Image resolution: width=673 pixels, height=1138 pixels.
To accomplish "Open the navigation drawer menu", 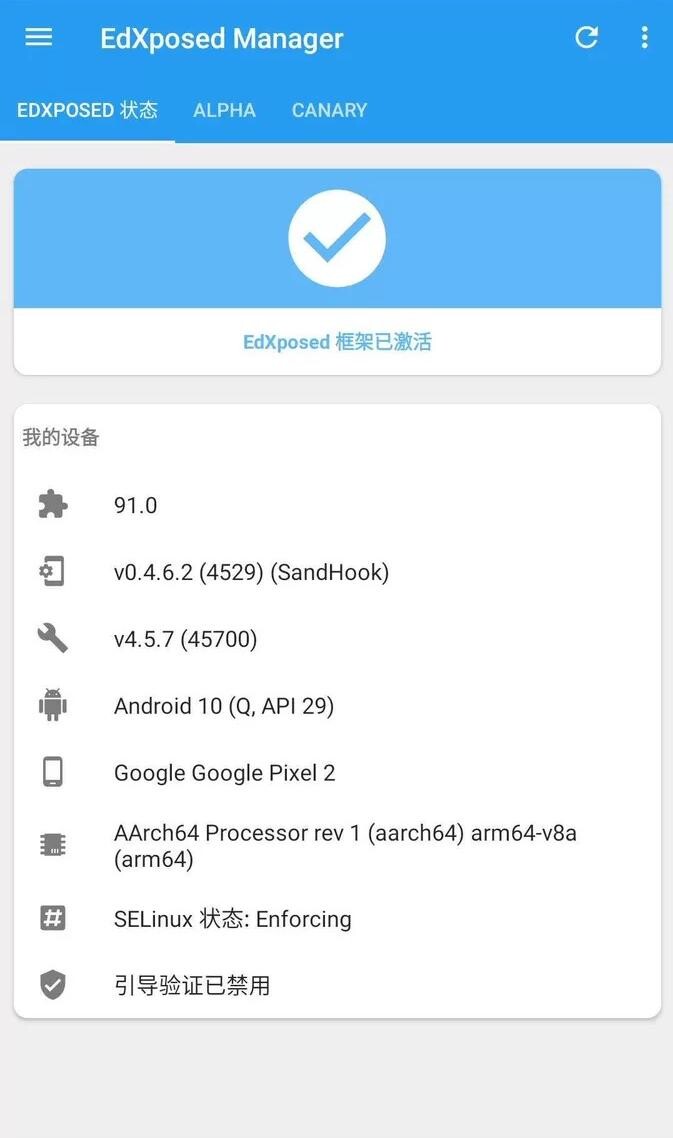I will [39, 38].
